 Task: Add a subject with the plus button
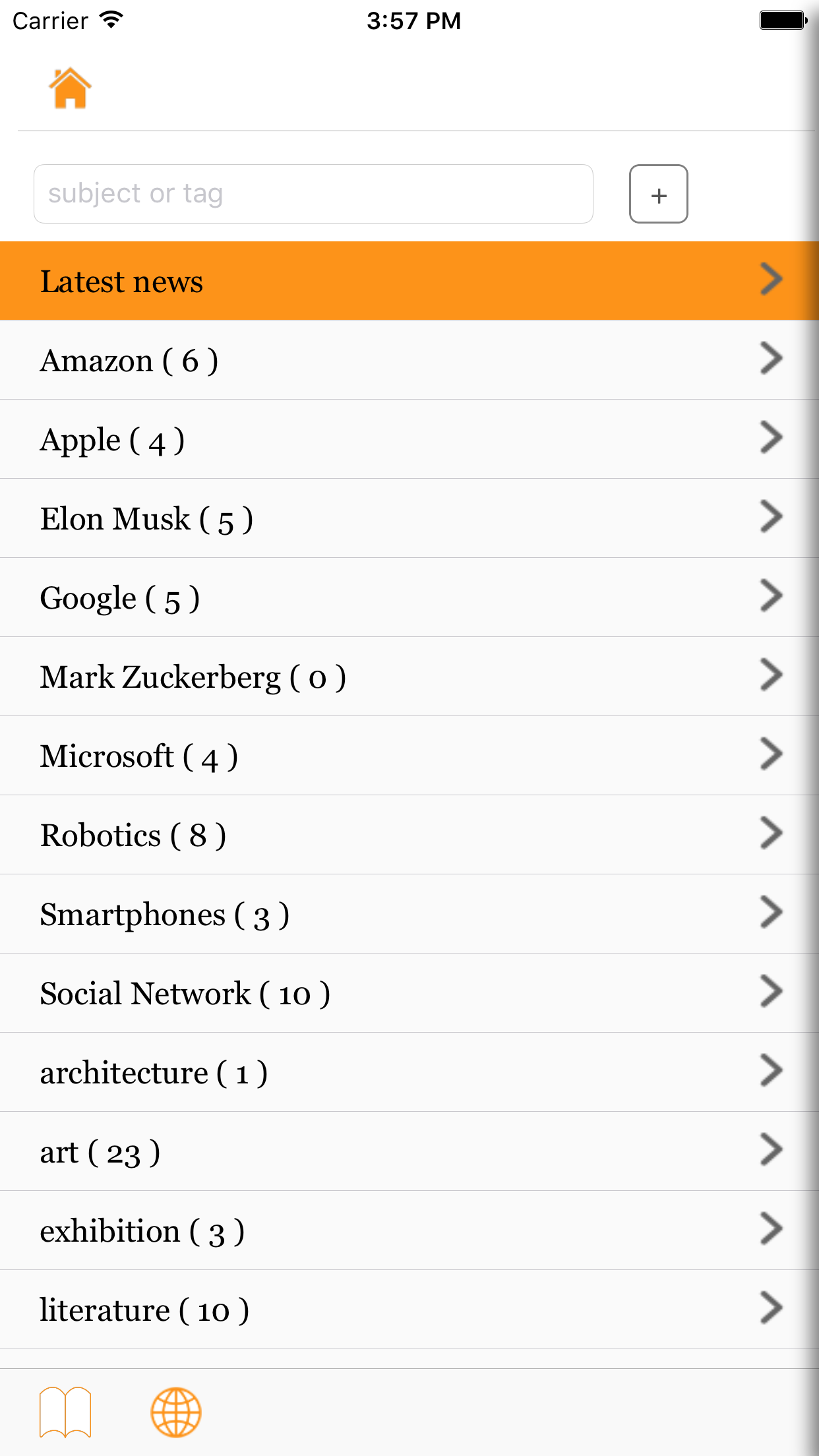coord(658,194)
